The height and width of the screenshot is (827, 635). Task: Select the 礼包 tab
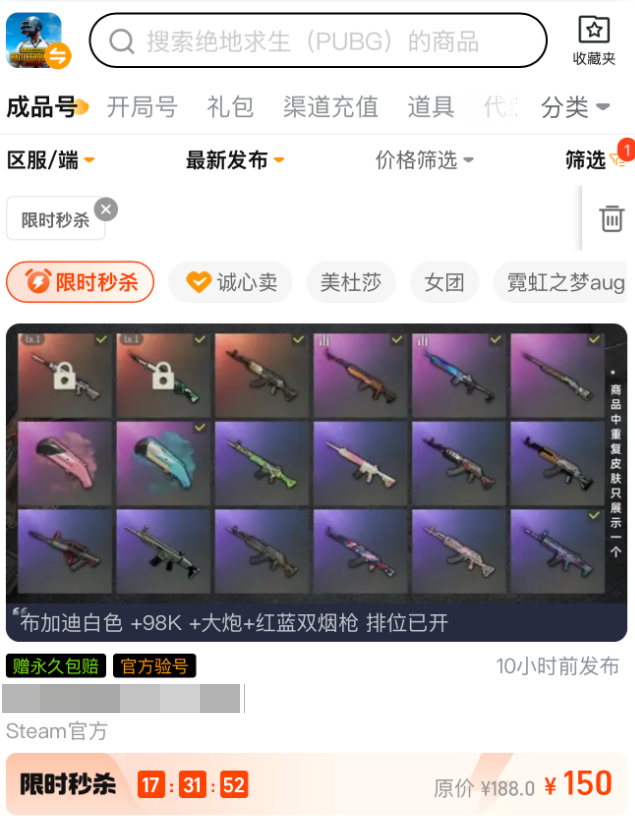coord(230,107)
